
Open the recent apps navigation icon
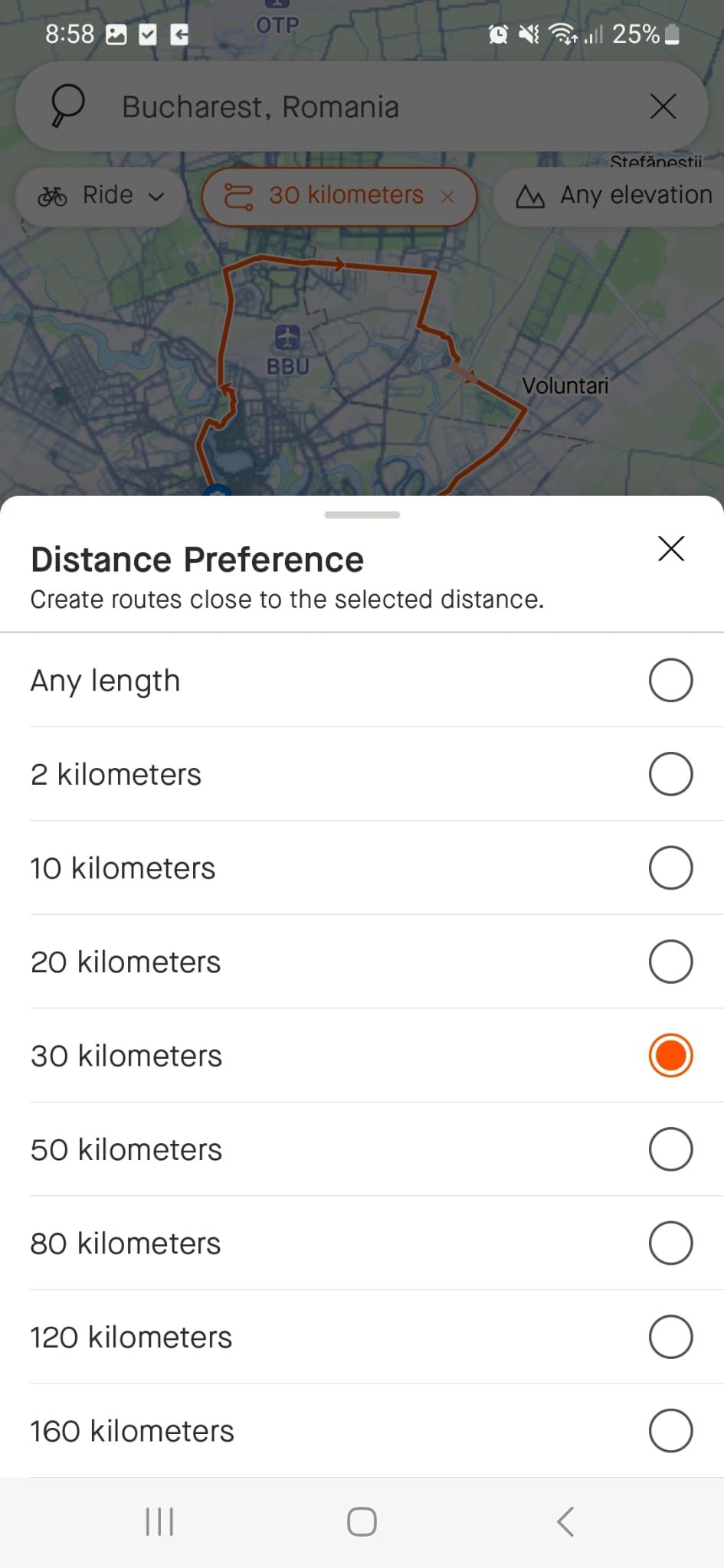click(158, 1522)
